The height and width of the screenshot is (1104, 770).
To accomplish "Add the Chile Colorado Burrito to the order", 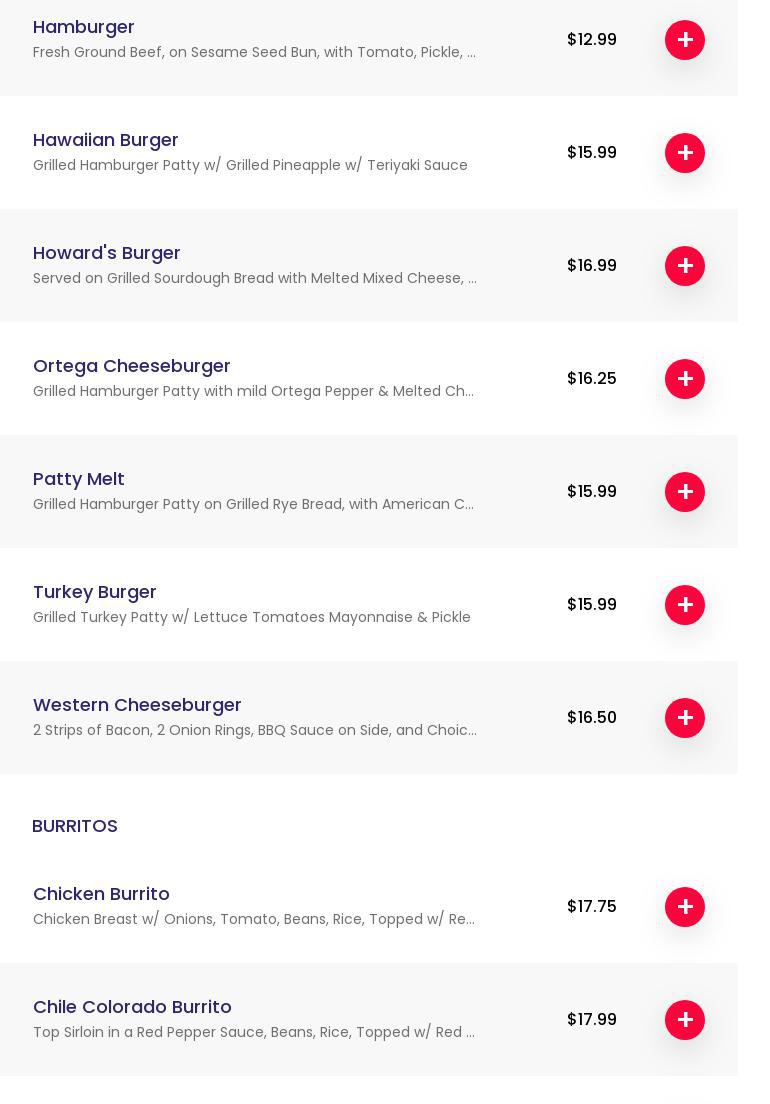I will (685, 1020).
